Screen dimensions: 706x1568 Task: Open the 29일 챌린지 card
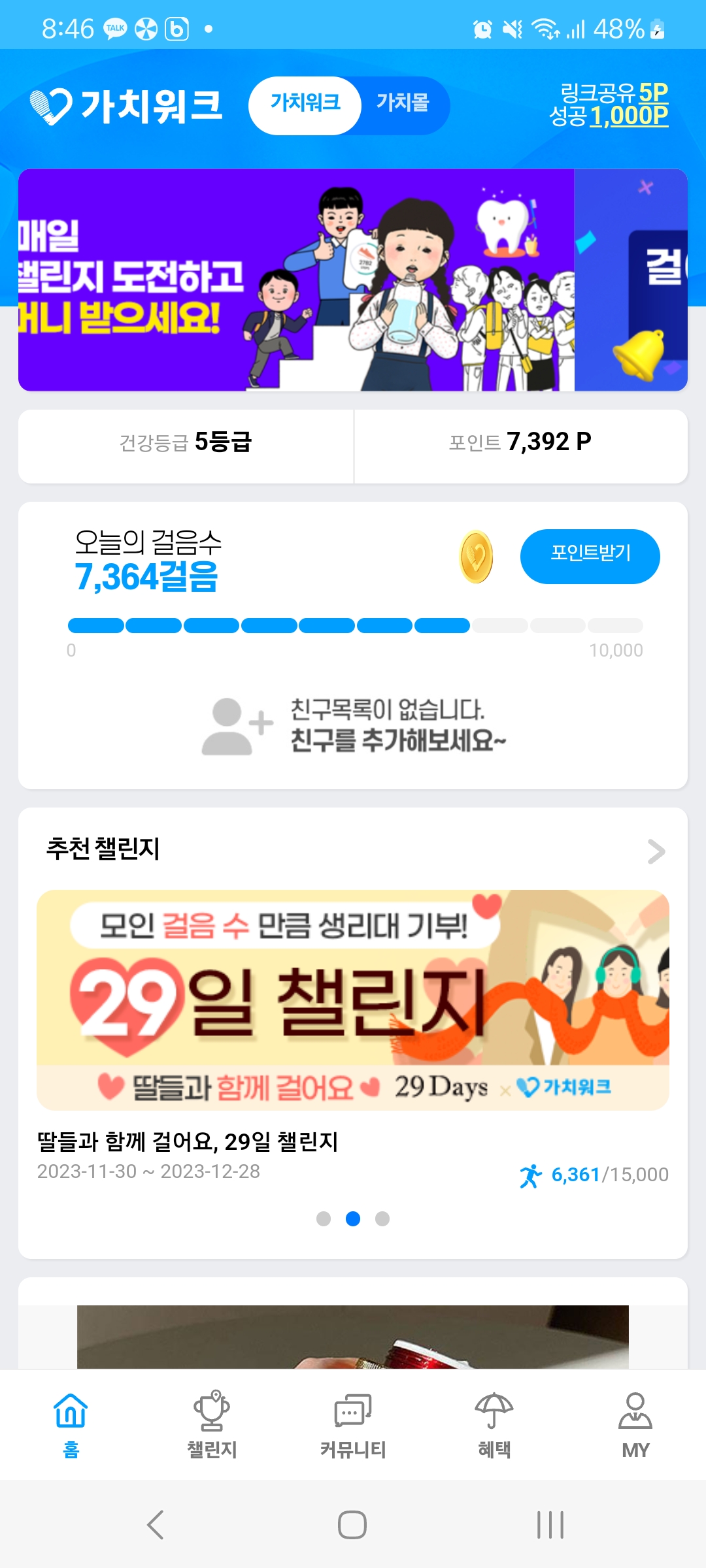(353, 1000)
